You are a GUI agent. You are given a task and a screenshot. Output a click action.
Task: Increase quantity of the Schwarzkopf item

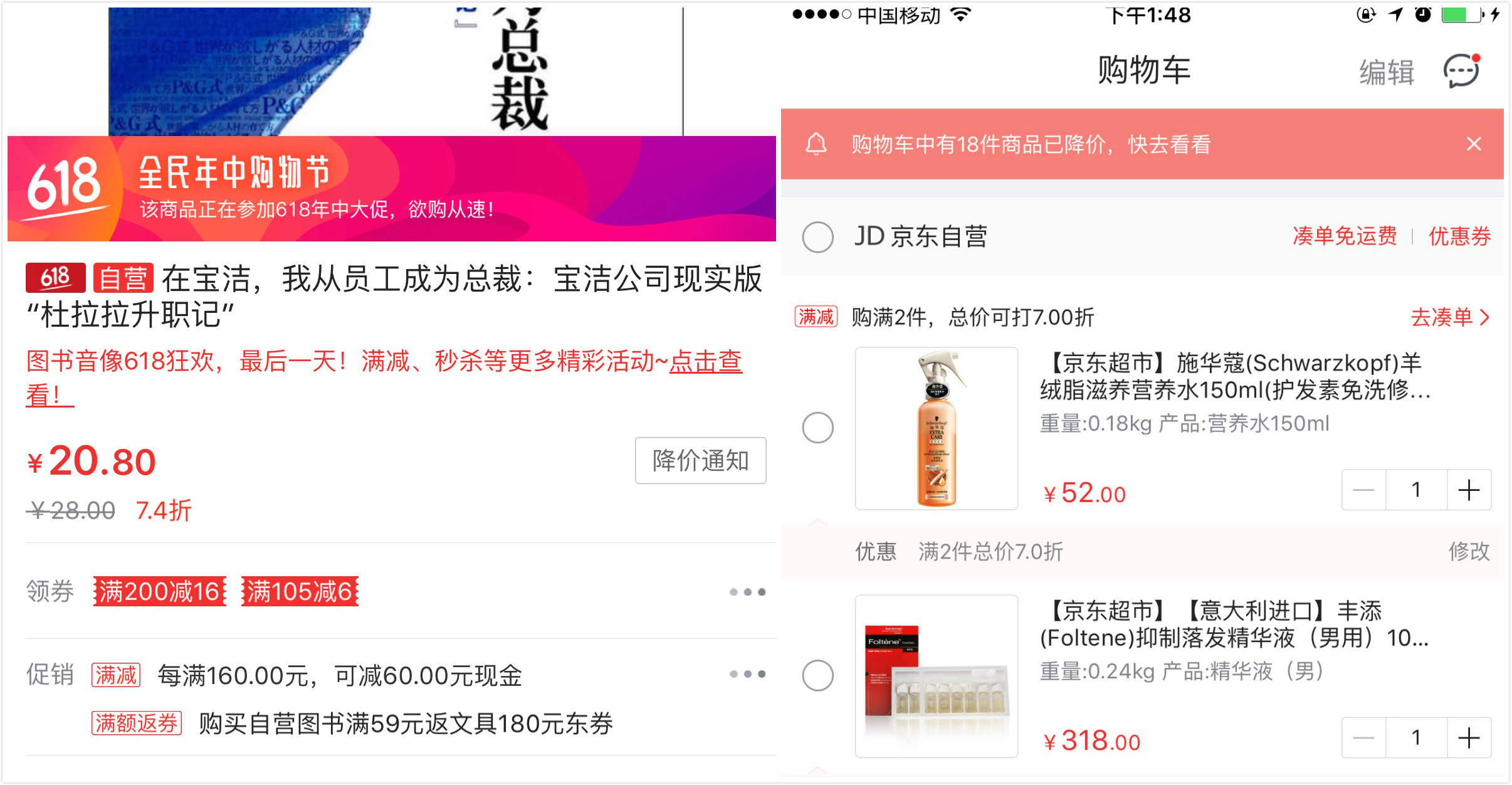[x=1469, y=490]
